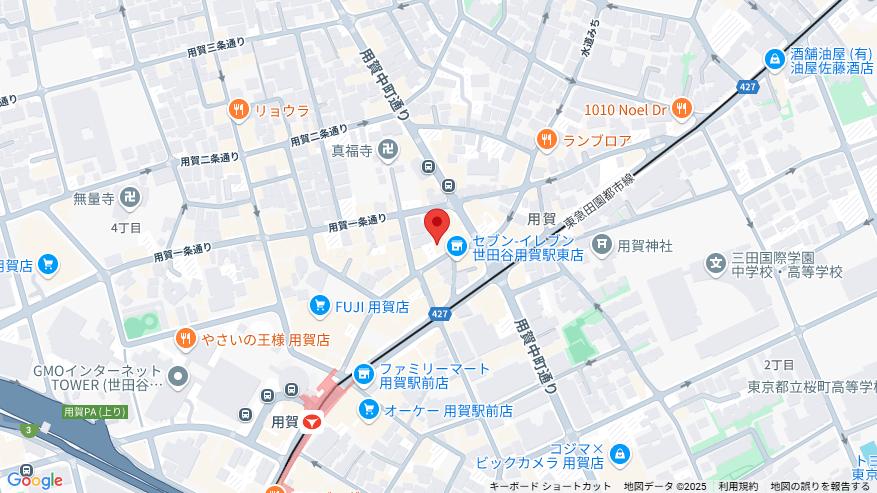Screen dimensions: 877x493
Task: Select the ファミリーマート 用賀駅前店 marker
Action: (364, 375)
